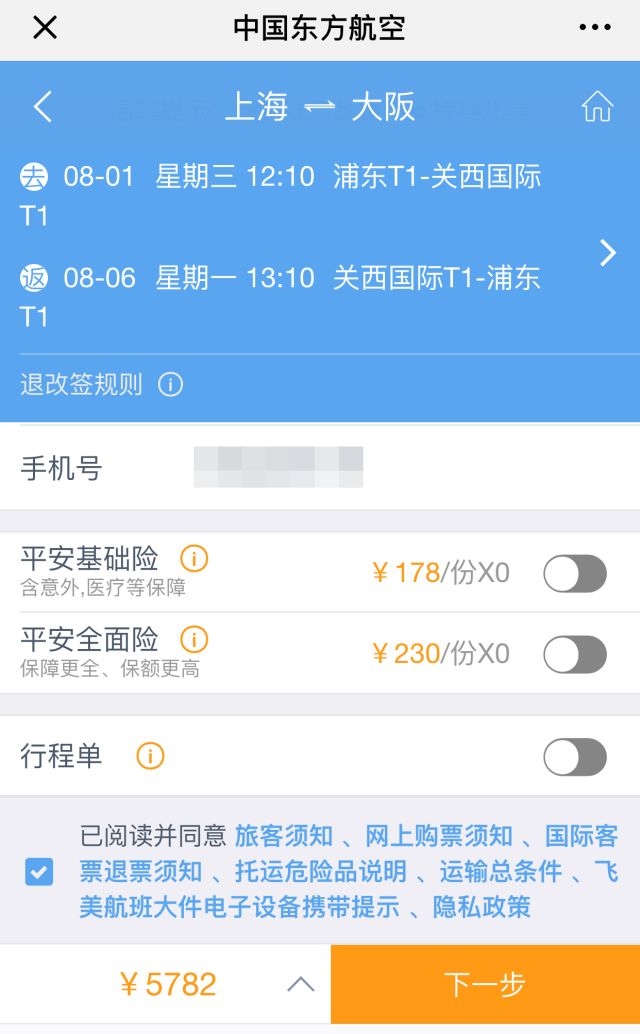
Task: Expand price details beside ￥5782
Action: coord(300,985)
